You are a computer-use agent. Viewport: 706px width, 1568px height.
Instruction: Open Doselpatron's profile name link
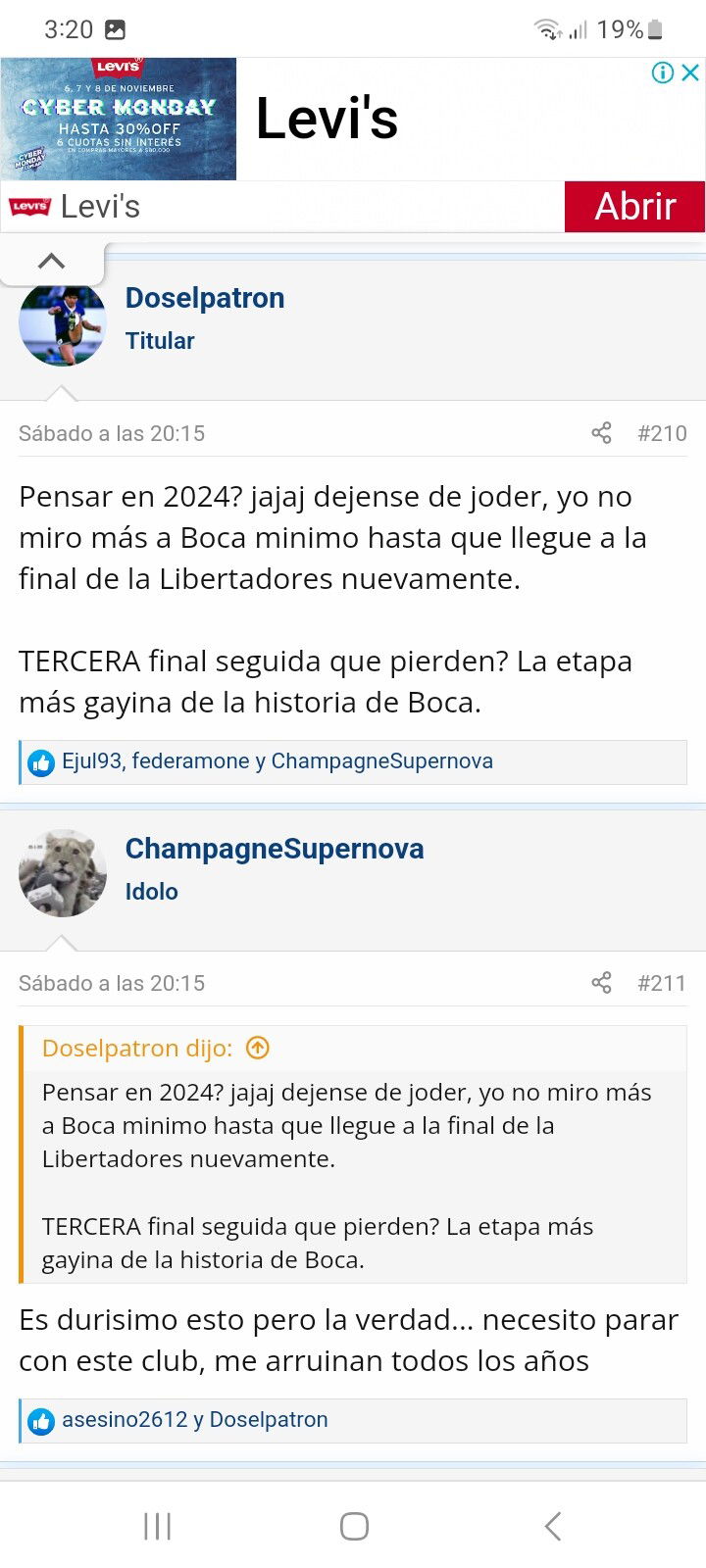[205, 298]
